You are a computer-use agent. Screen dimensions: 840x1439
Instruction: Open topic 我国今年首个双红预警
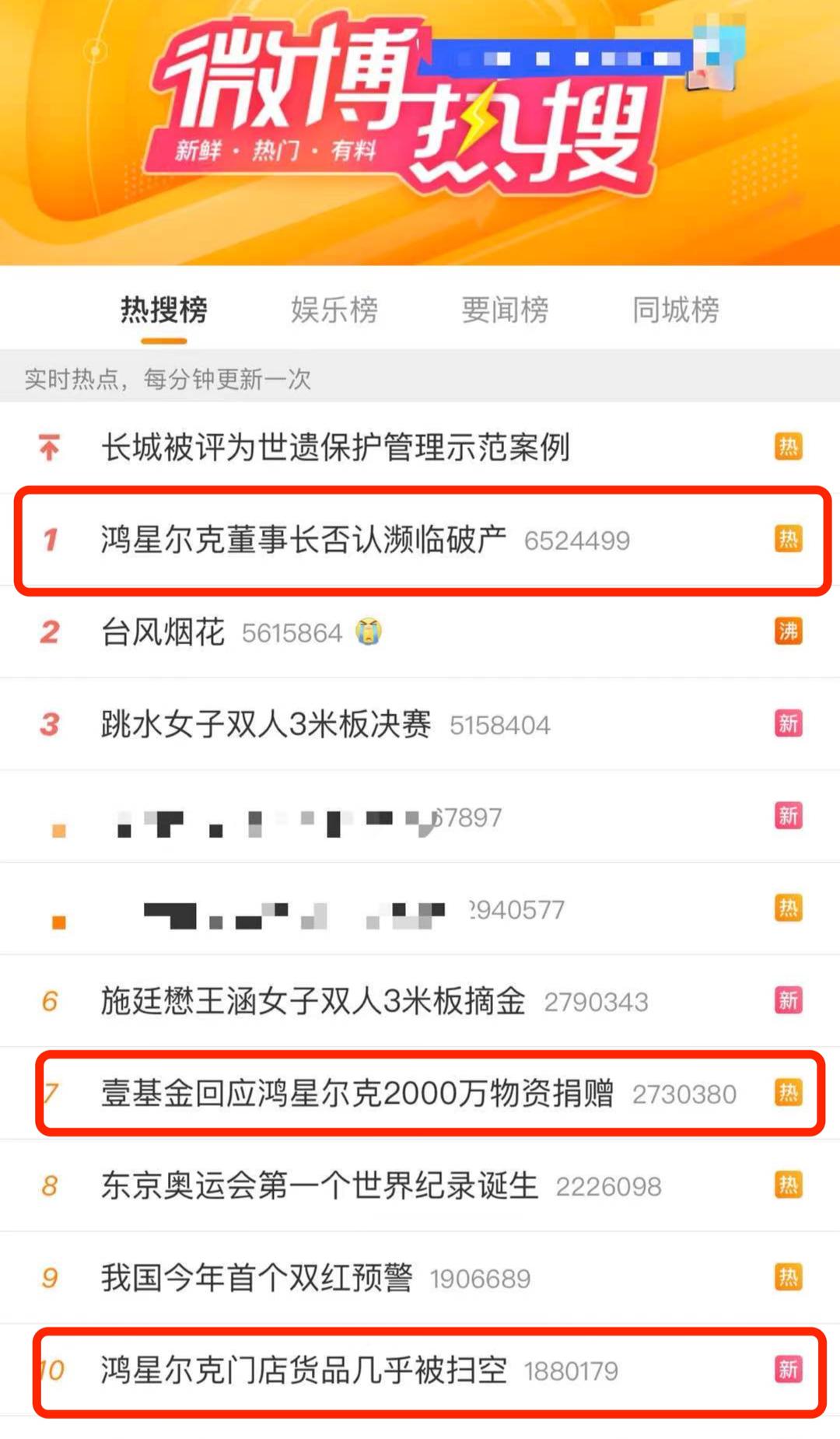420,1278
